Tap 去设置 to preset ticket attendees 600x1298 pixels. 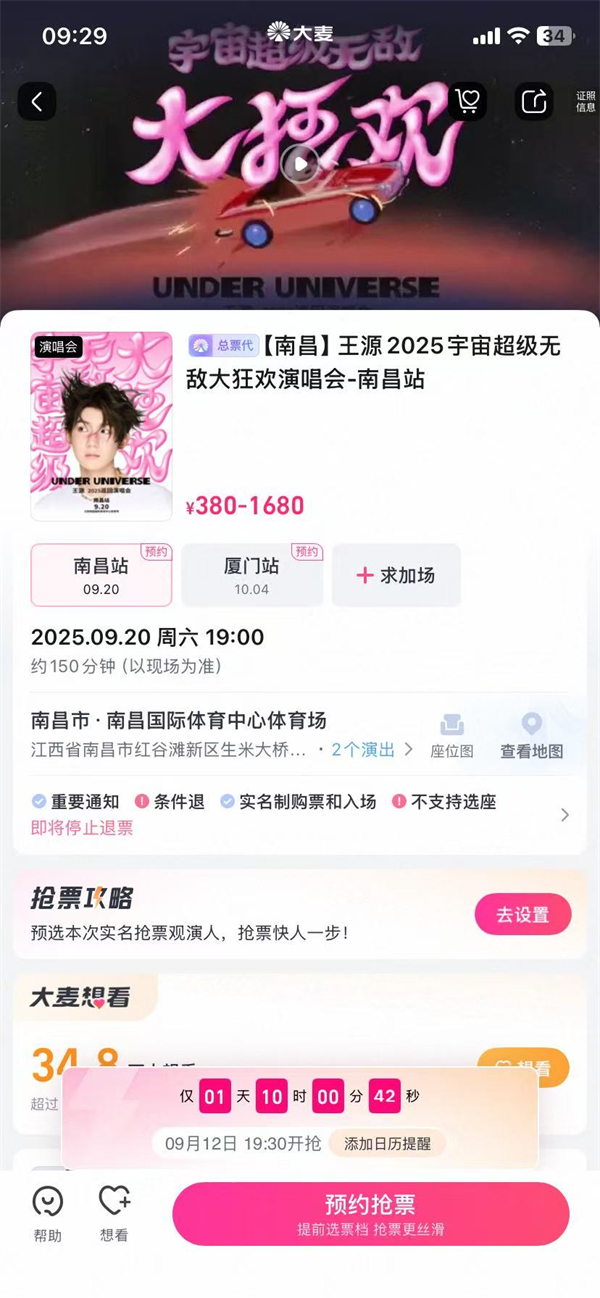pos(522,914)
